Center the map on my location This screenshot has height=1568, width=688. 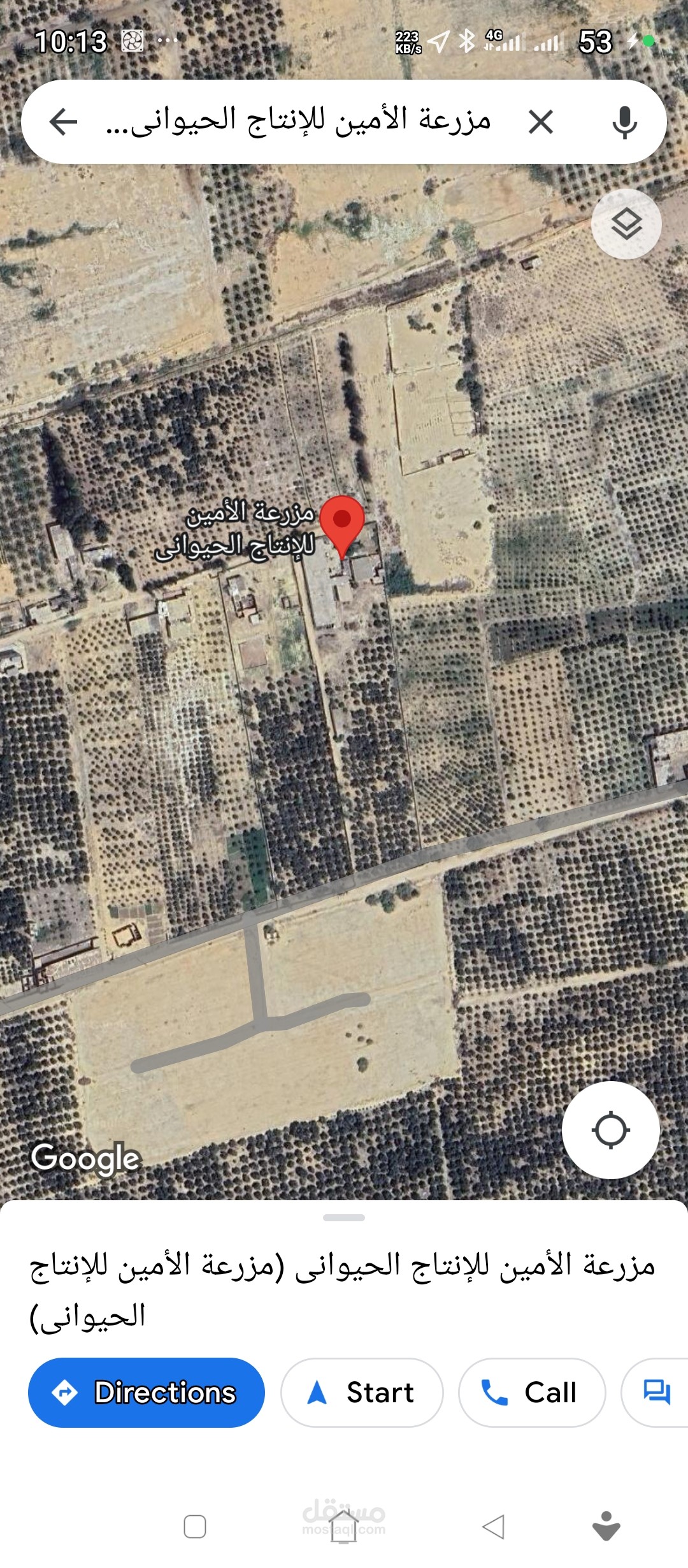tap(610, 1130)
